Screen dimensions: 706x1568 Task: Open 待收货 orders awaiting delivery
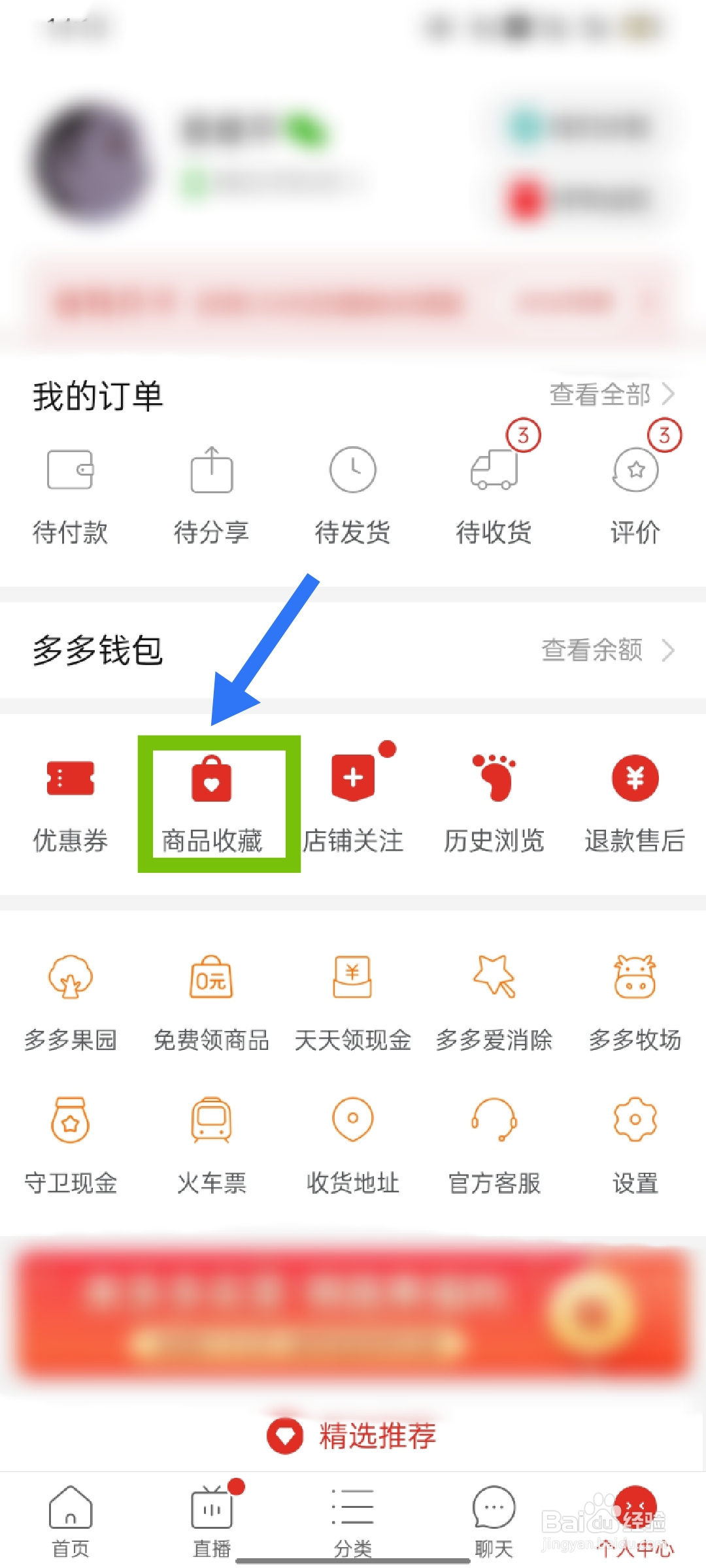[x=494, y=493]
